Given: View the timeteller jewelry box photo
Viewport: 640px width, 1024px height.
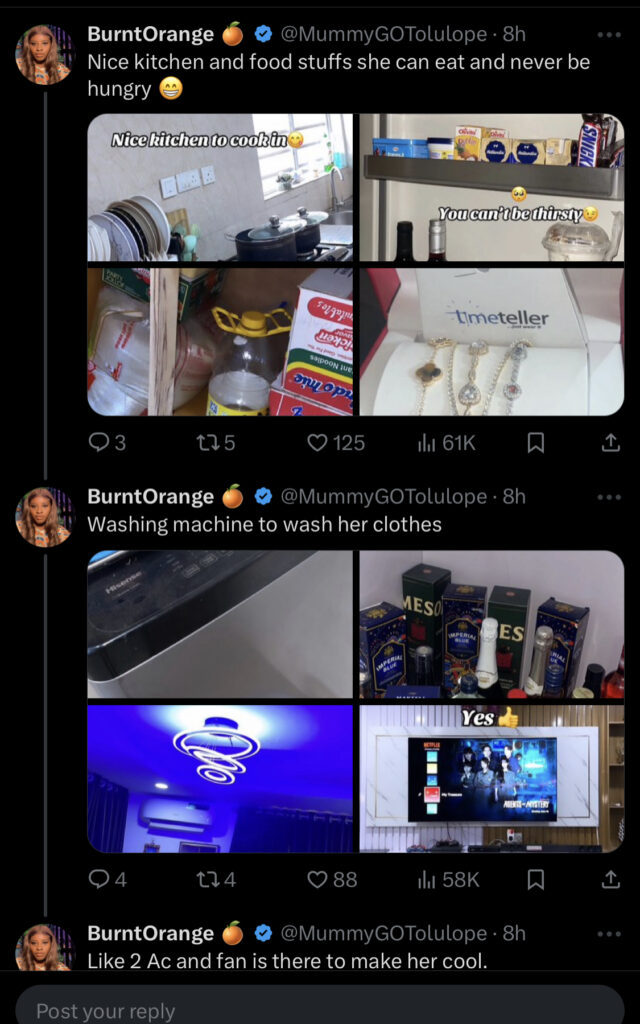Looking at the screenshot, I should pos(491,341).
